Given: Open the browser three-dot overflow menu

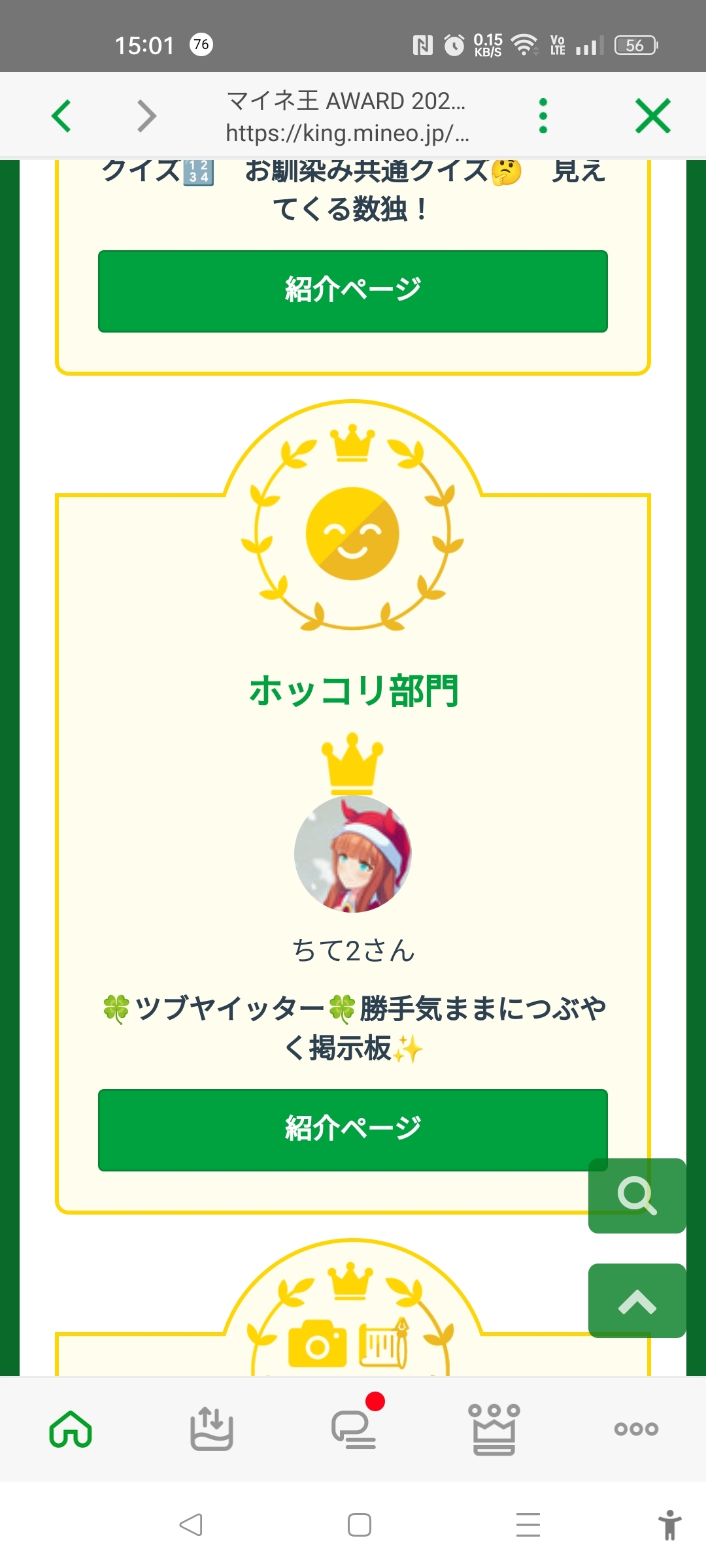Looking at the screenshot, I should coord(543,116).
